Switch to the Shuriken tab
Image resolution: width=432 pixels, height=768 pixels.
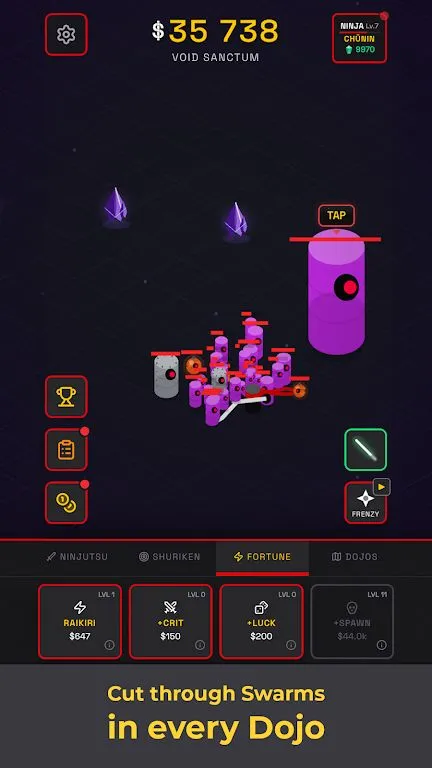[x=169, y=557]
